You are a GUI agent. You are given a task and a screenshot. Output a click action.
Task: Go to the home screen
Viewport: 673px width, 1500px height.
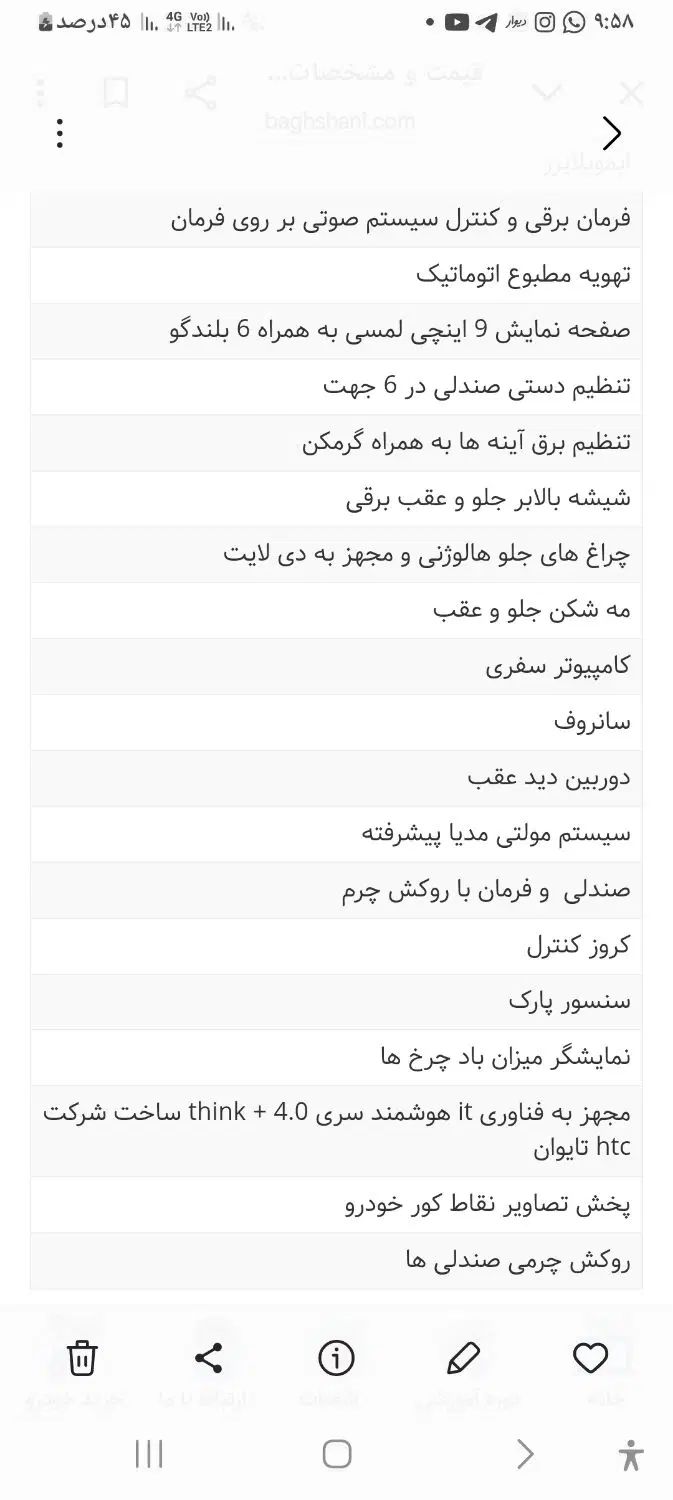[337, 1454]
